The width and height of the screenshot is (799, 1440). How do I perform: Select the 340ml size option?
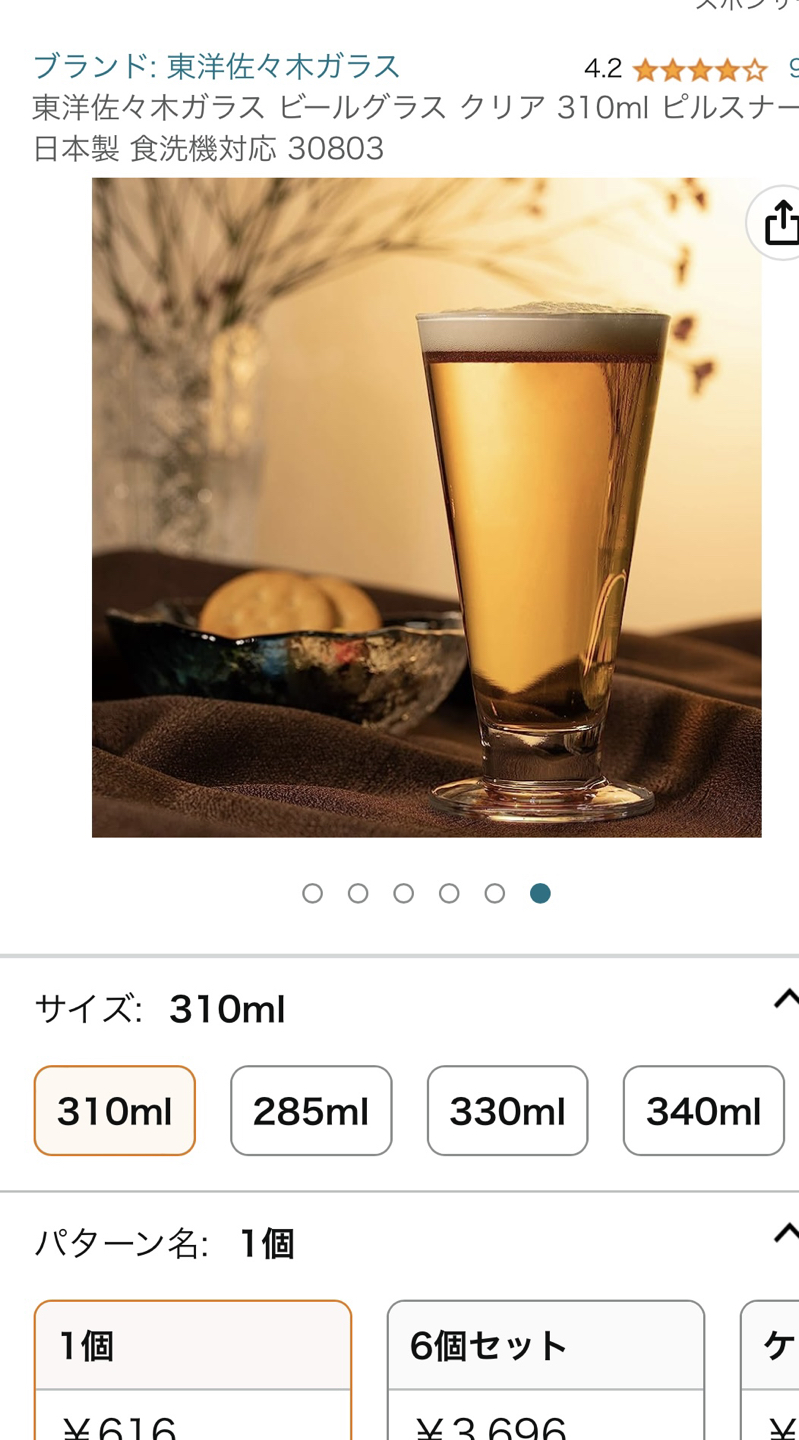703,1110
